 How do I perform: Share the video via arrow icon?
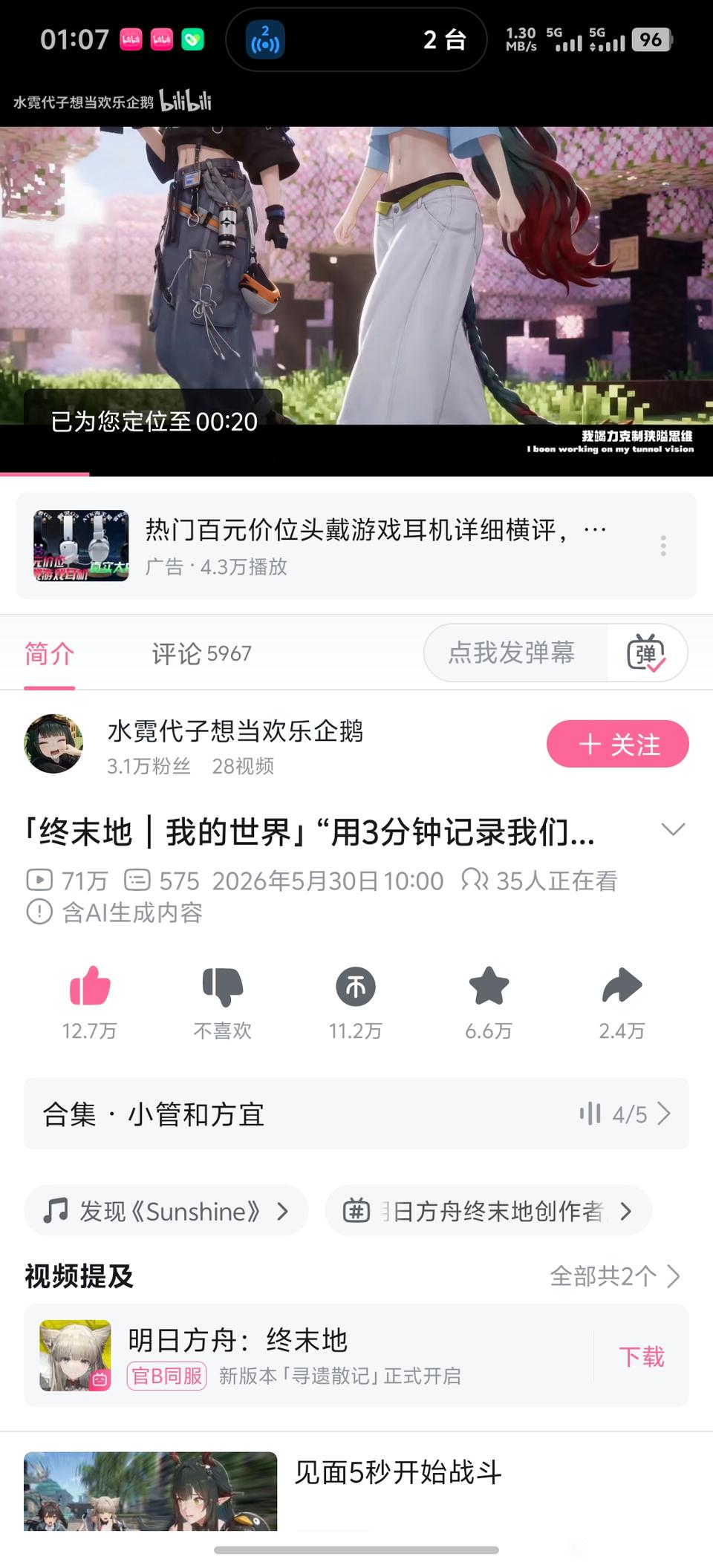[x=622, y=986]
